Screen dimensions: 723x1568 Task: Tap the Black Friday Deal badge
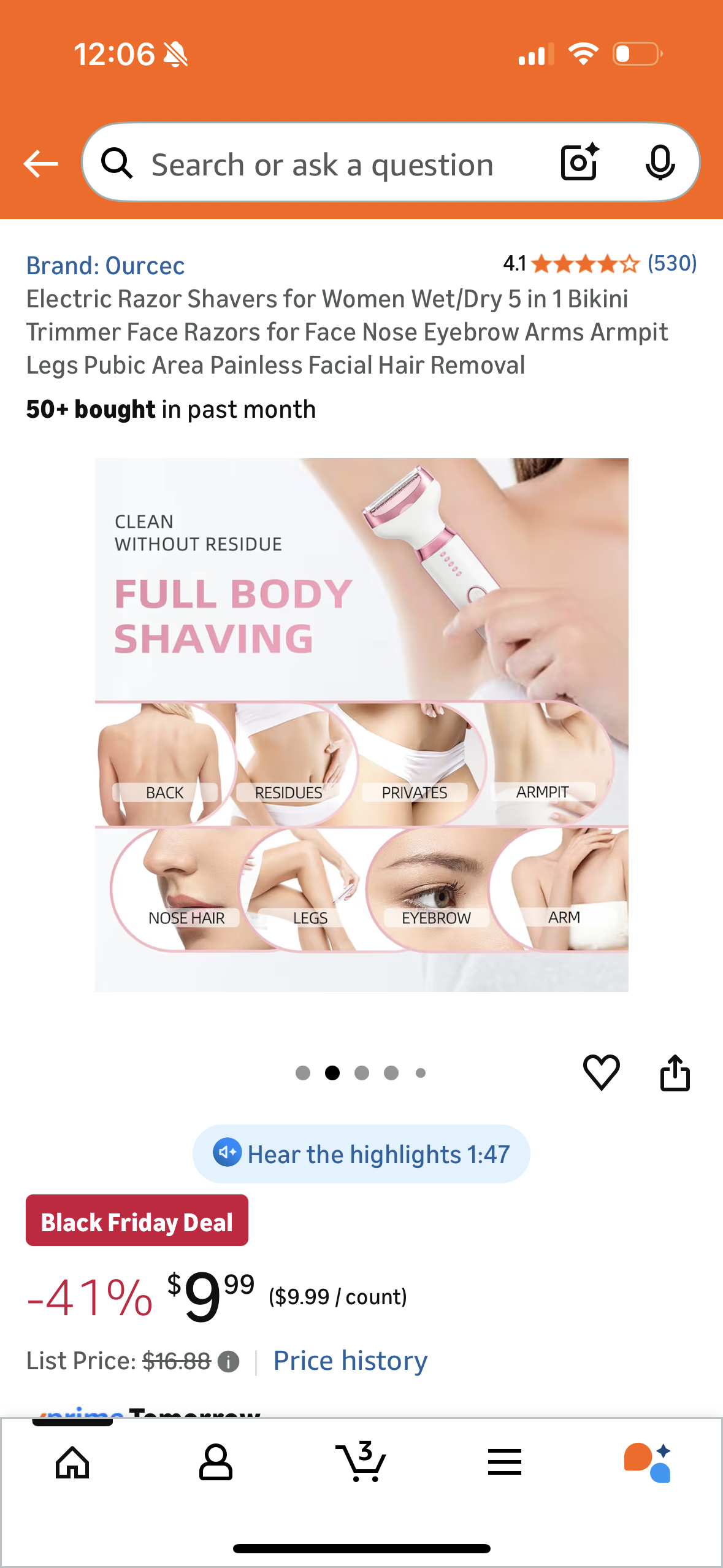pos(137,1221)
